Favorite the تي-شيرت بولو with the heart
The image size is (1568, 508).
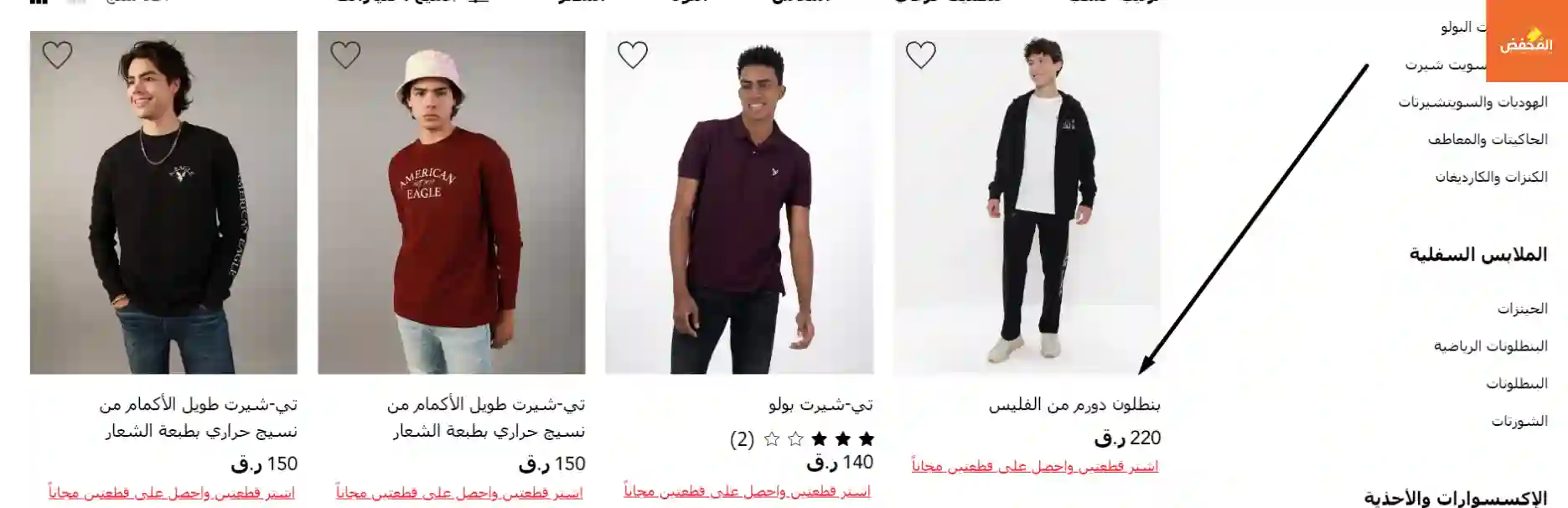[x=633, y=55]
